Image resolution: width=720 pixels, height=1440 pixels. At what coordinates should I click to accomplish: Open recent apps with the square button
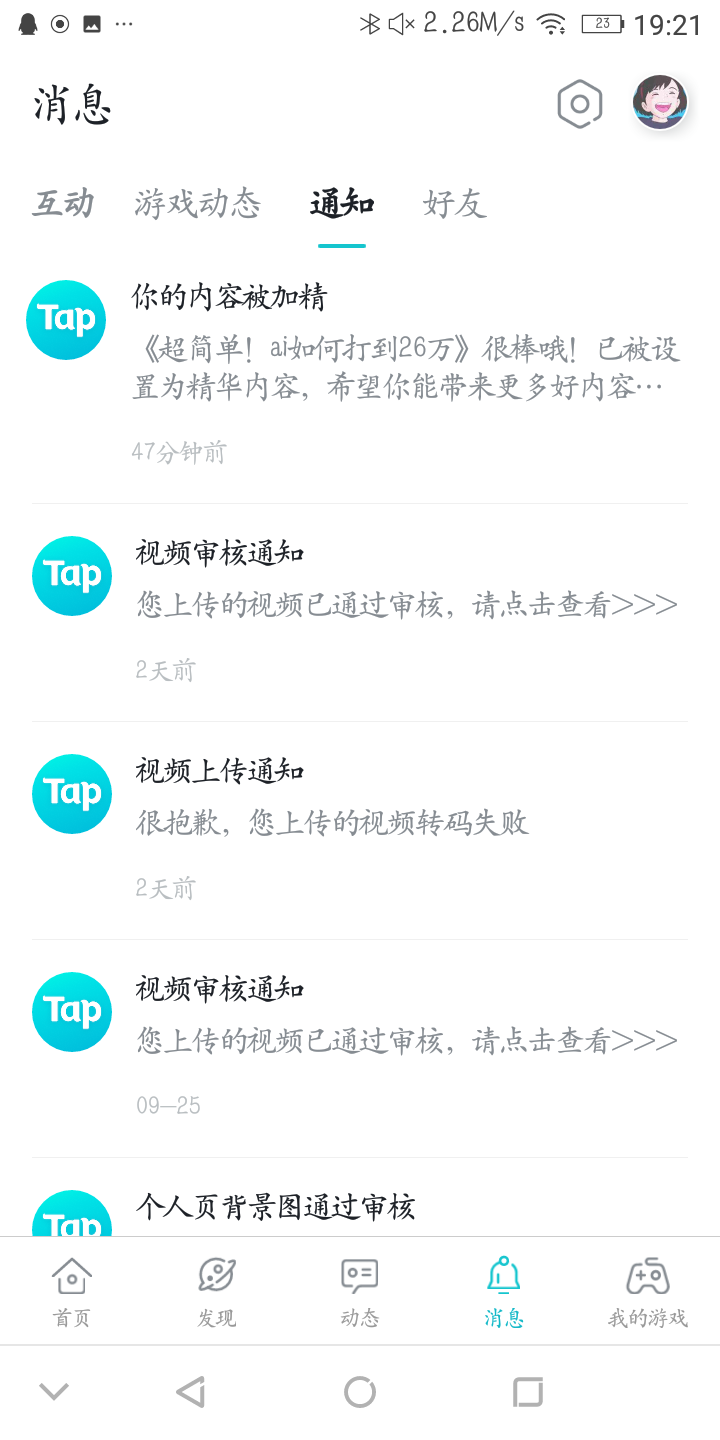(528, 1390)
